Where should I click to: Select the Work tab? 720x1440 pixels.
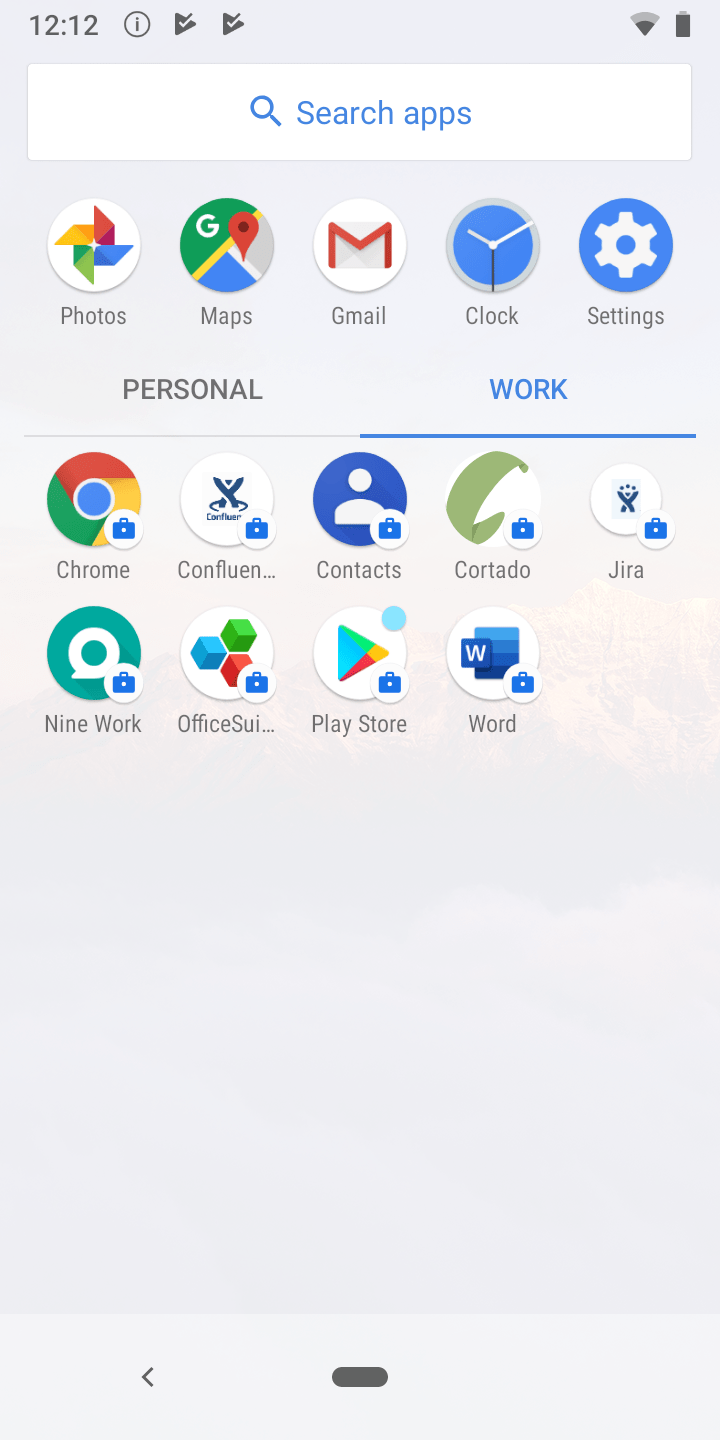point(528,389)
